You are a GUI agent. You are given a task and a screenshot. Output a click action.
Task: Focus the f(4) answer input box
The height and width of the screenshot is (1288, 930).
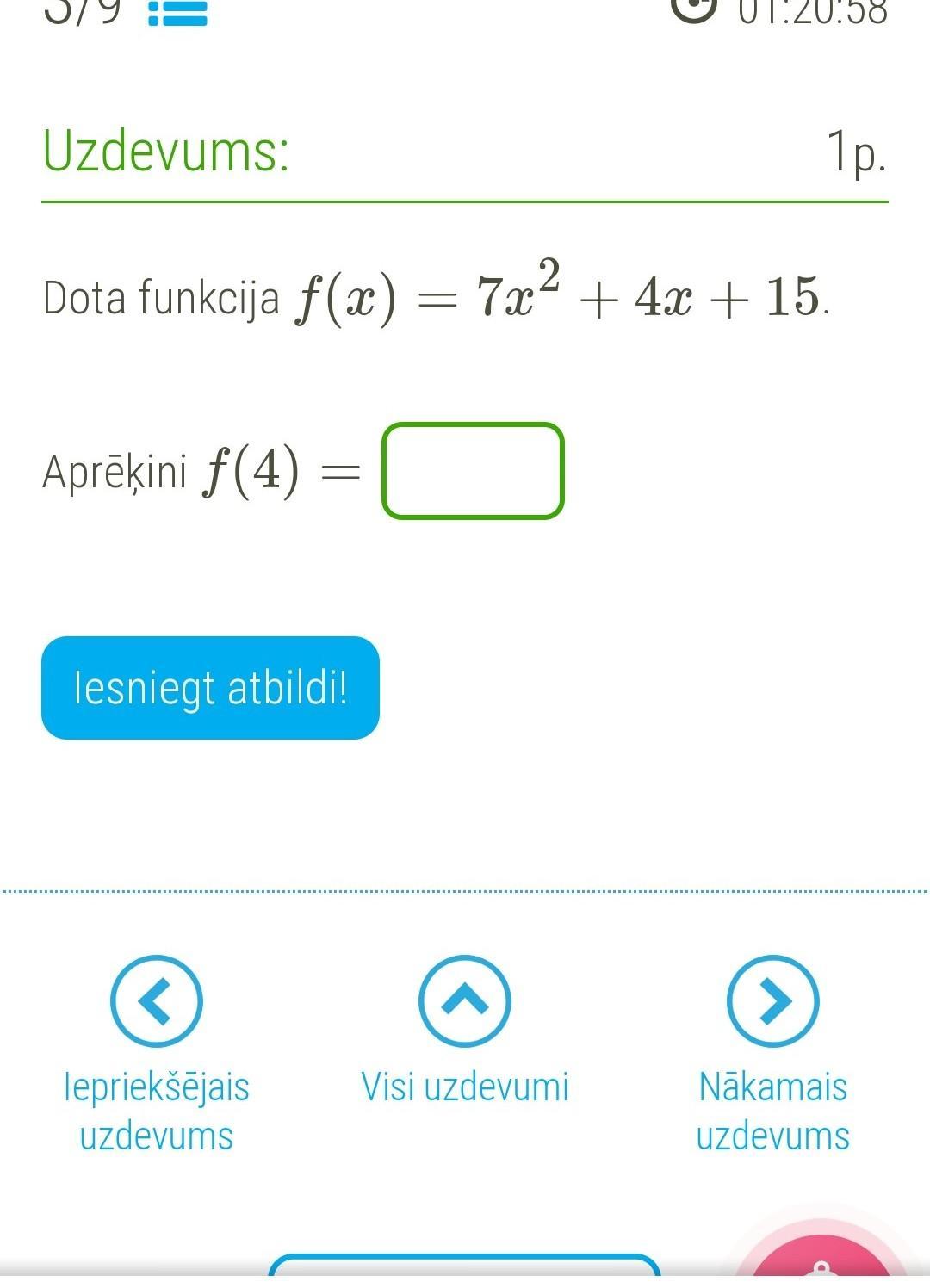473,471
